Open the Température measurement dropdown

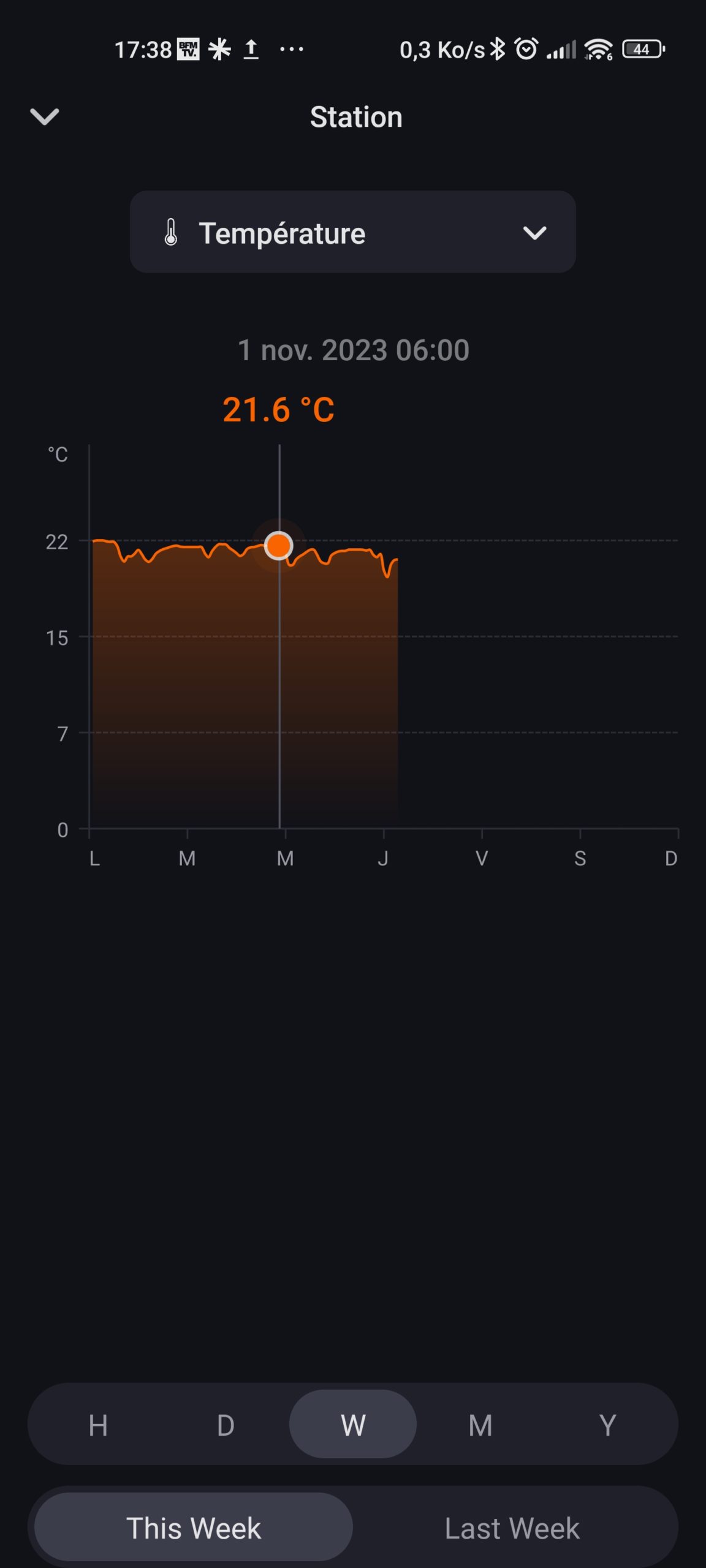(x=352, y=232)
